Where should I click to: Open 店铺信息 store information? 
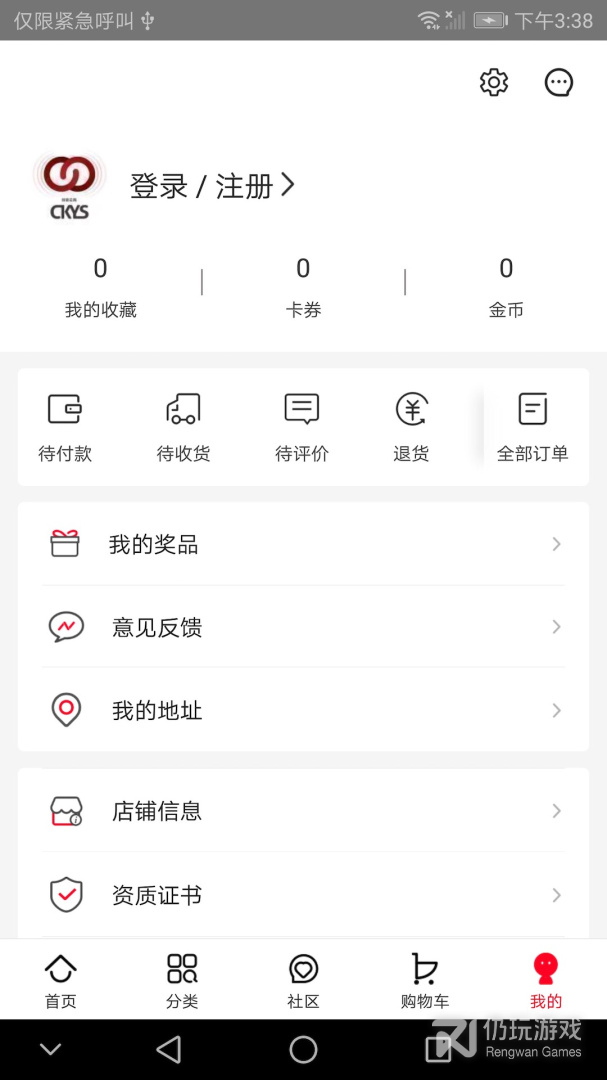(x=303, y=811)
